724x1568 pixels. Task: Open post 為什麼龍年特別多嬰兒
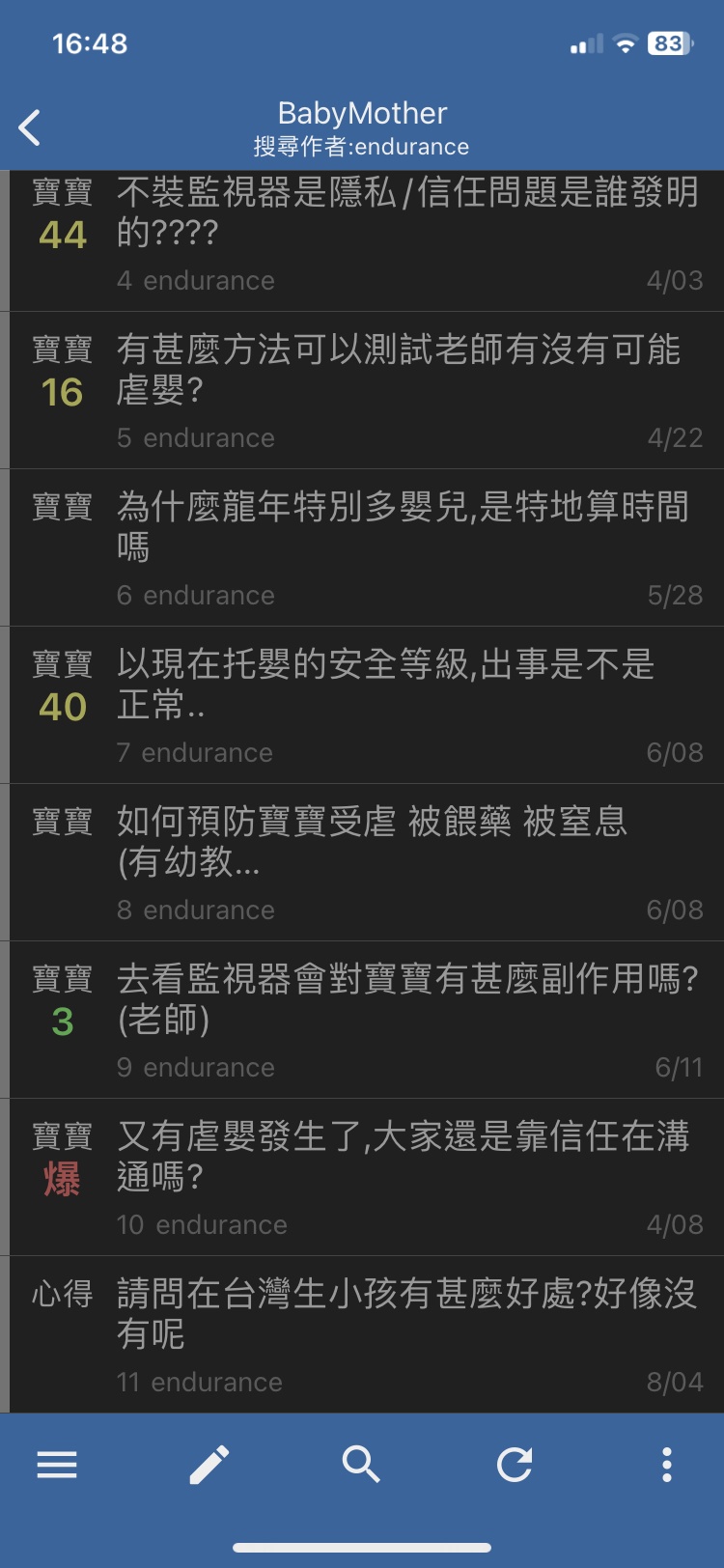366,547
